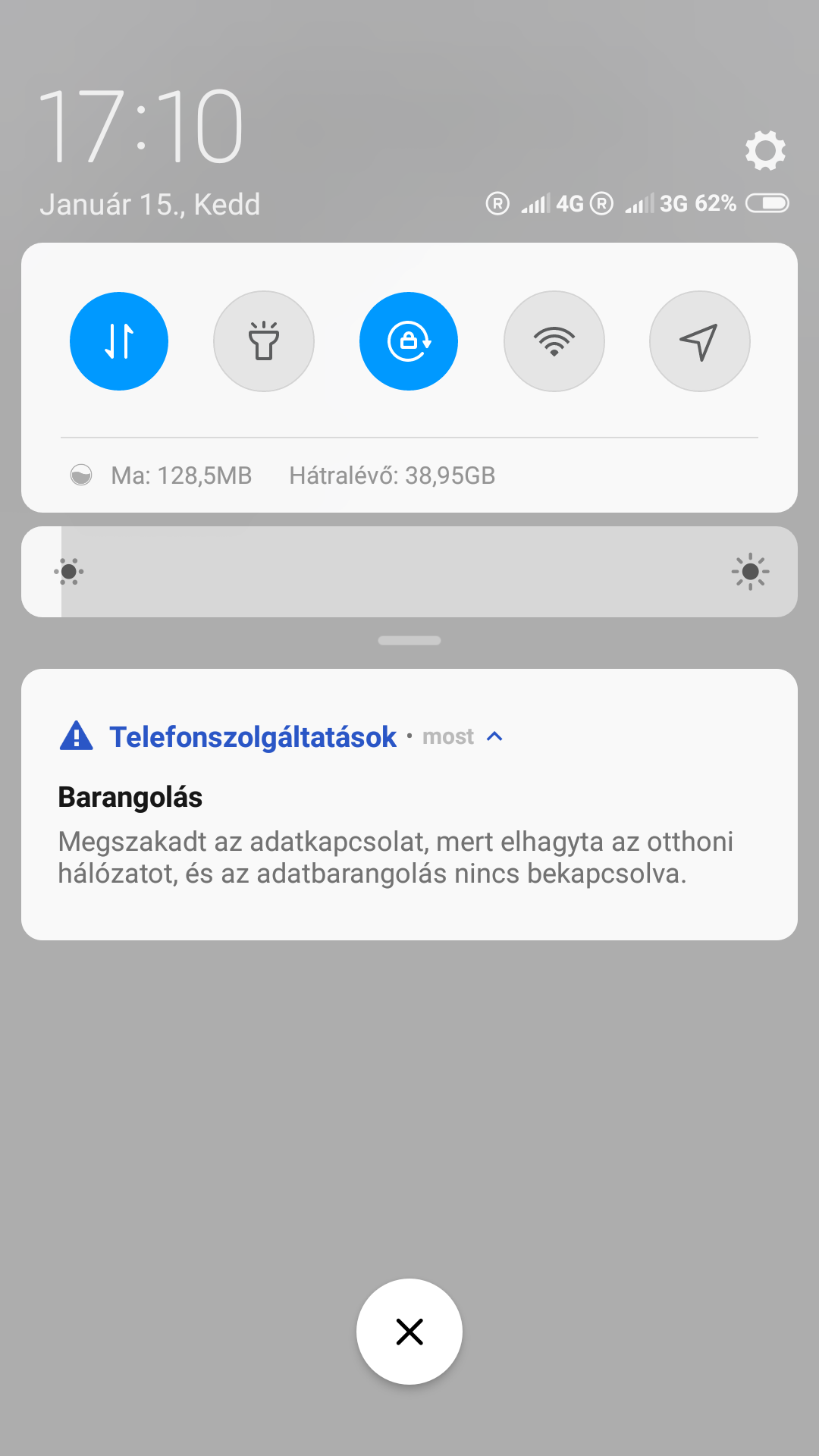The width and height of the screenshot is (819, 1456).
Task: Turn on the location toggle
Action: (699, 341)
